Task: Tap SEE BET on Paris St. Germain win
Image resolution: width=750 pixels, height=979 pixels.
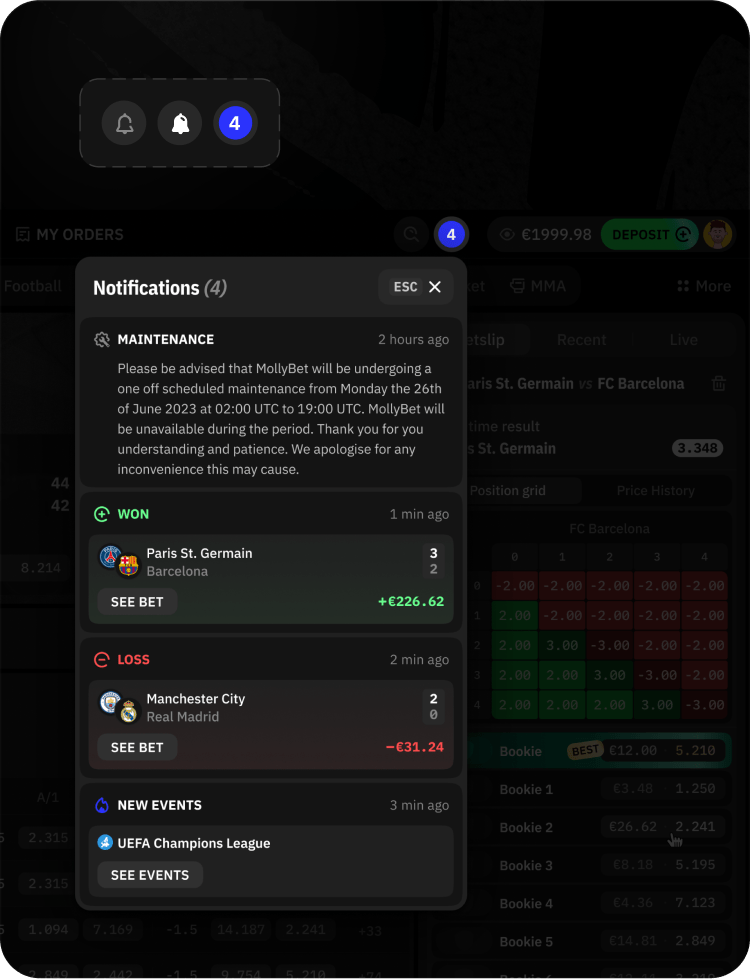Action: [137, 601]
